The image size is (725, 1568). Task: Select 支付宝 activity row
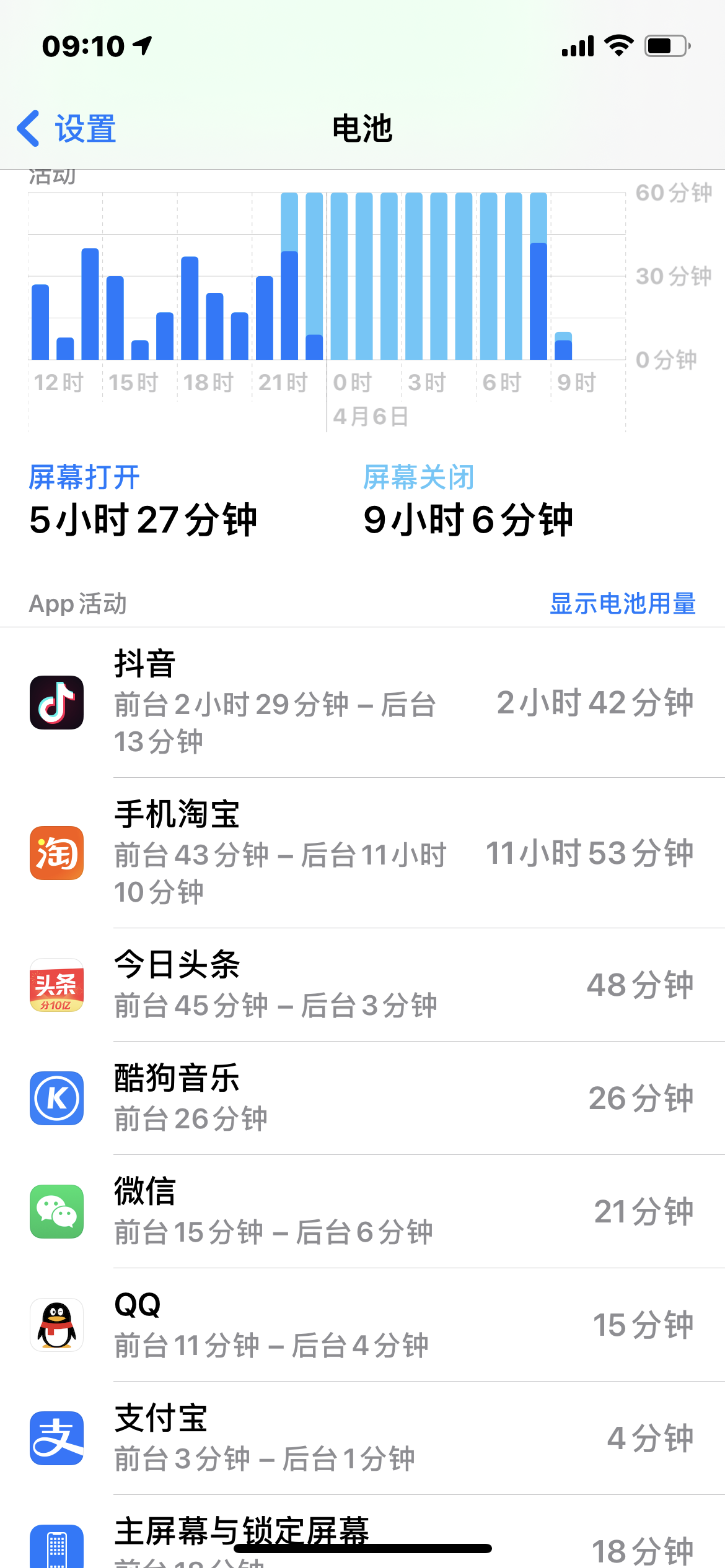(362, 1438)
